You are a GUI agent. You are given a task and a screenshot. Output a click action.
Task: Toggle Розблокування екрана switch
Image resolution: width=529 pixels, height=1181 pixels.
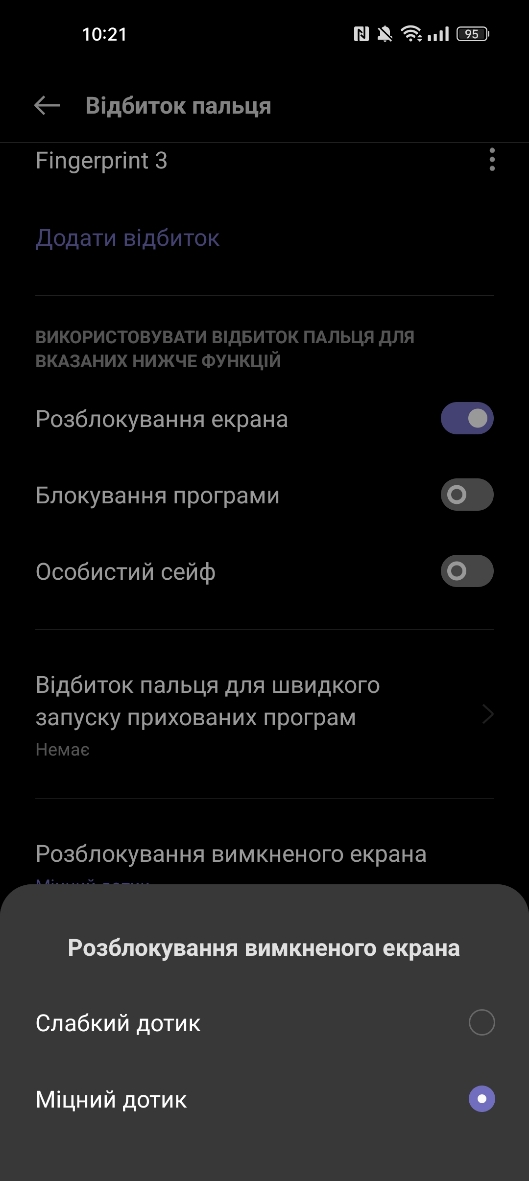(x=467, y=418)
